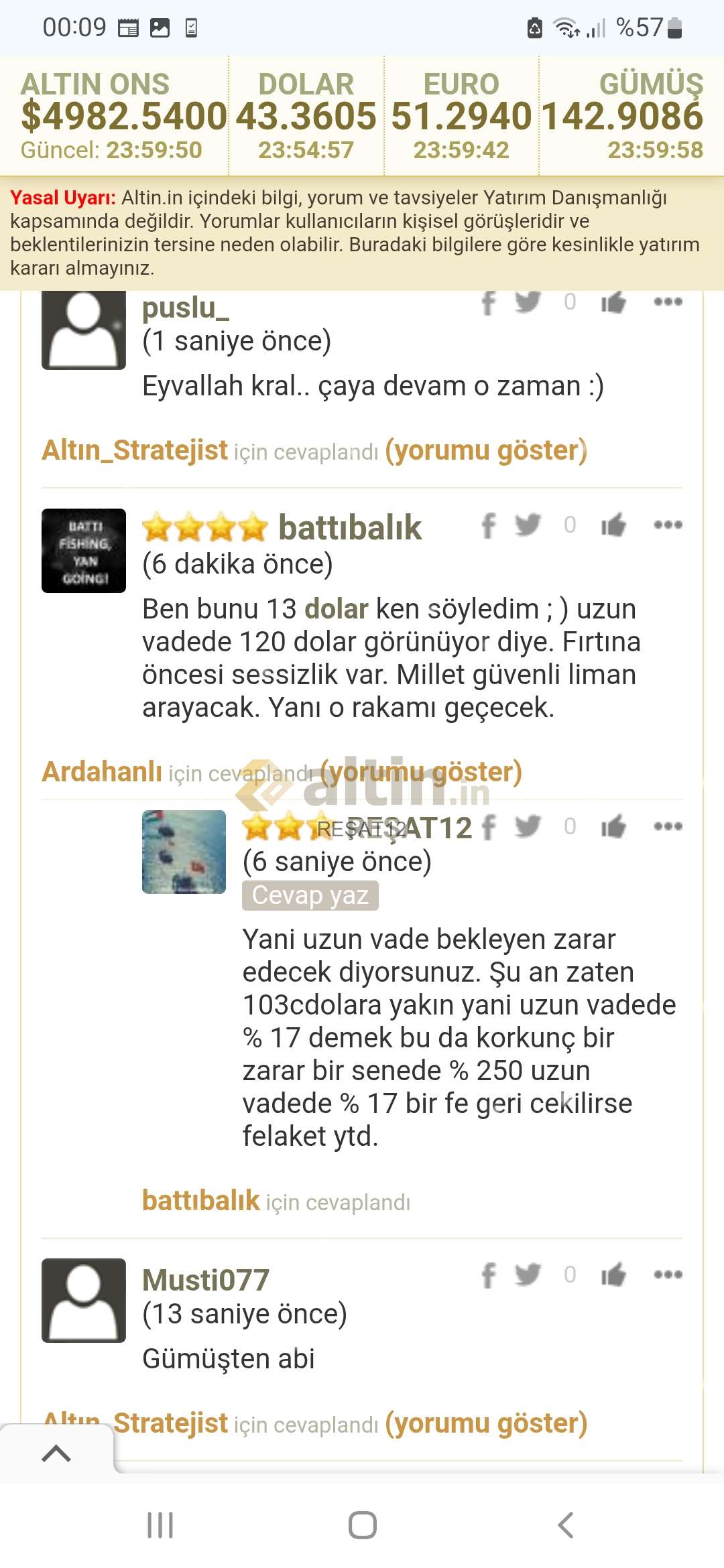Show the comment under puslu_'s reply
Viewport: 724px width, 1568px height.
(x=486, y=450)
